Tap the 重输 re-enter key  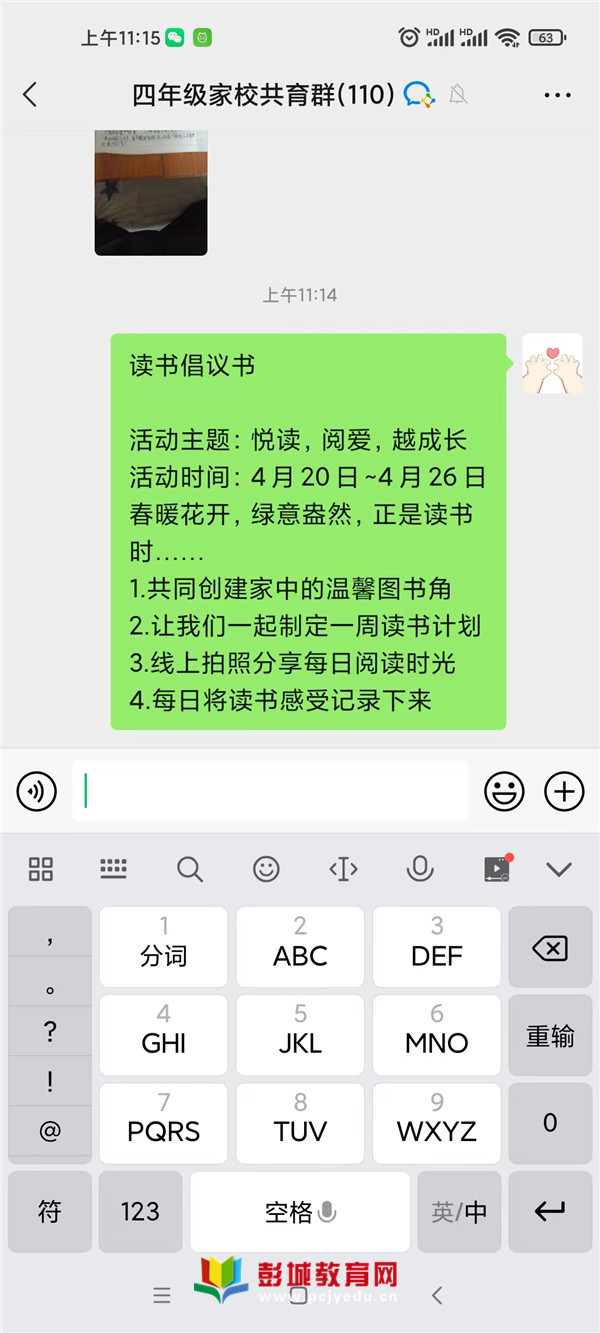(x=550, y=1036)
